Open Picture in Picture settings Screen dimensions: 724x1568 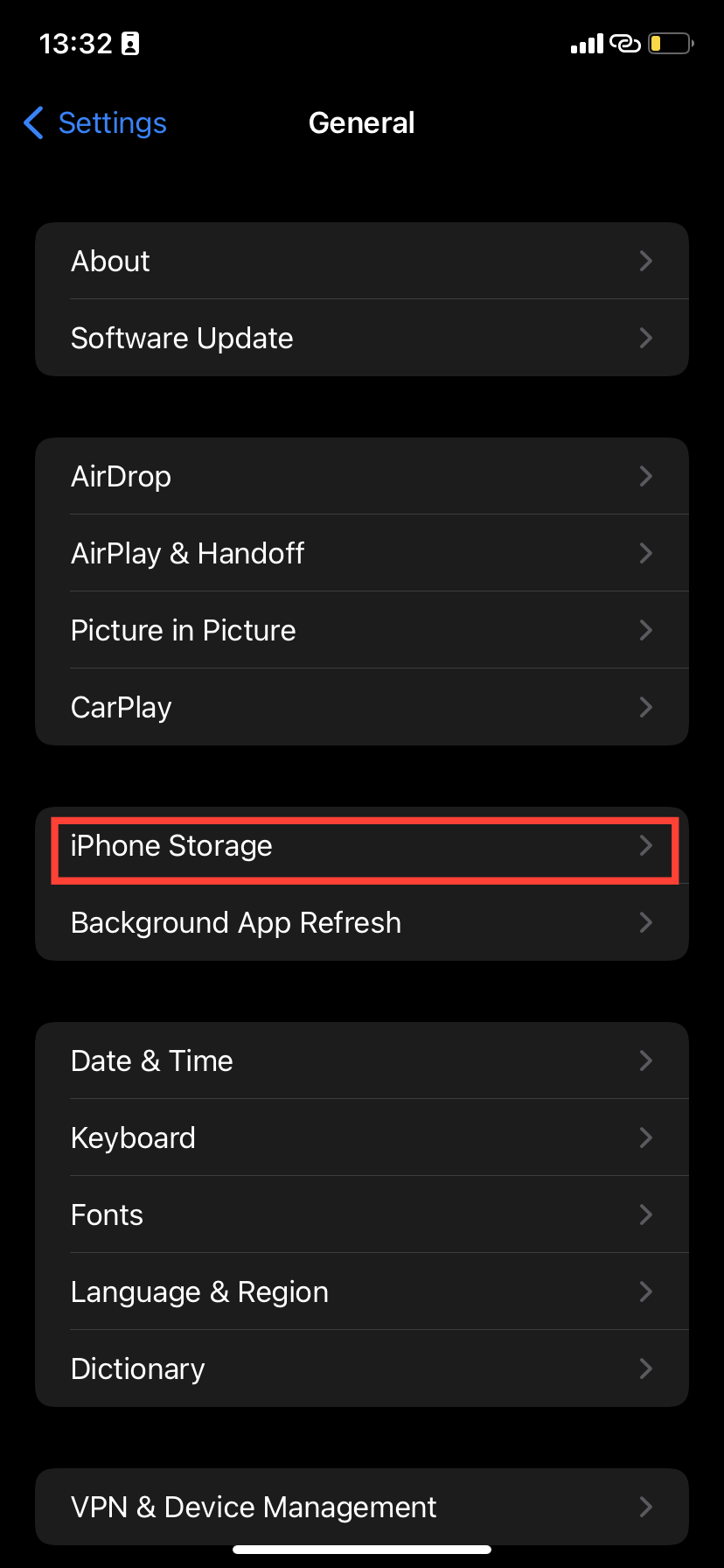(x=362, y=630)
